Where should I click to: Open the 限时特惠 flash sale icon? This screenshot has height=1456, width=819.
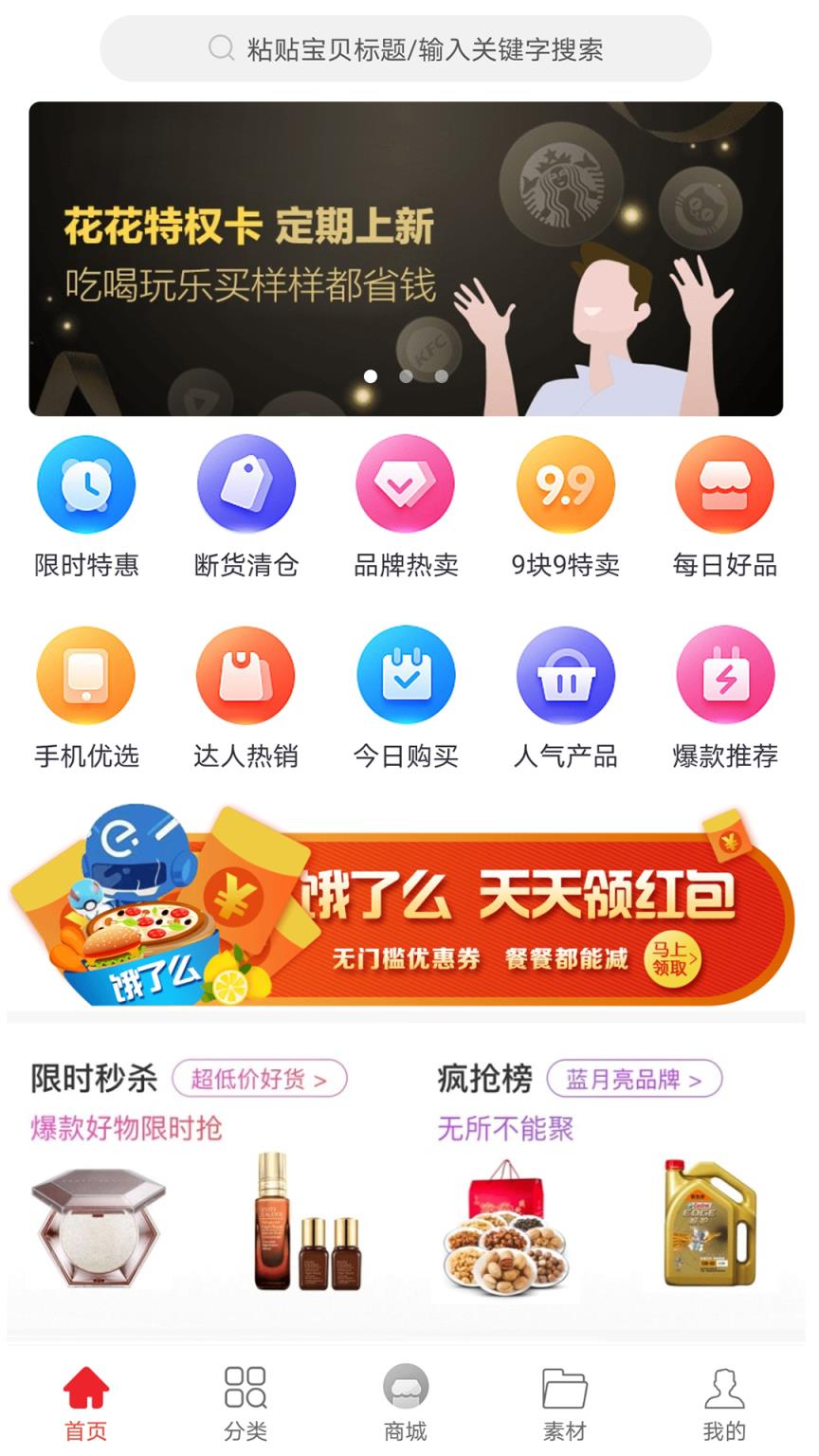(x=86, y=483)
